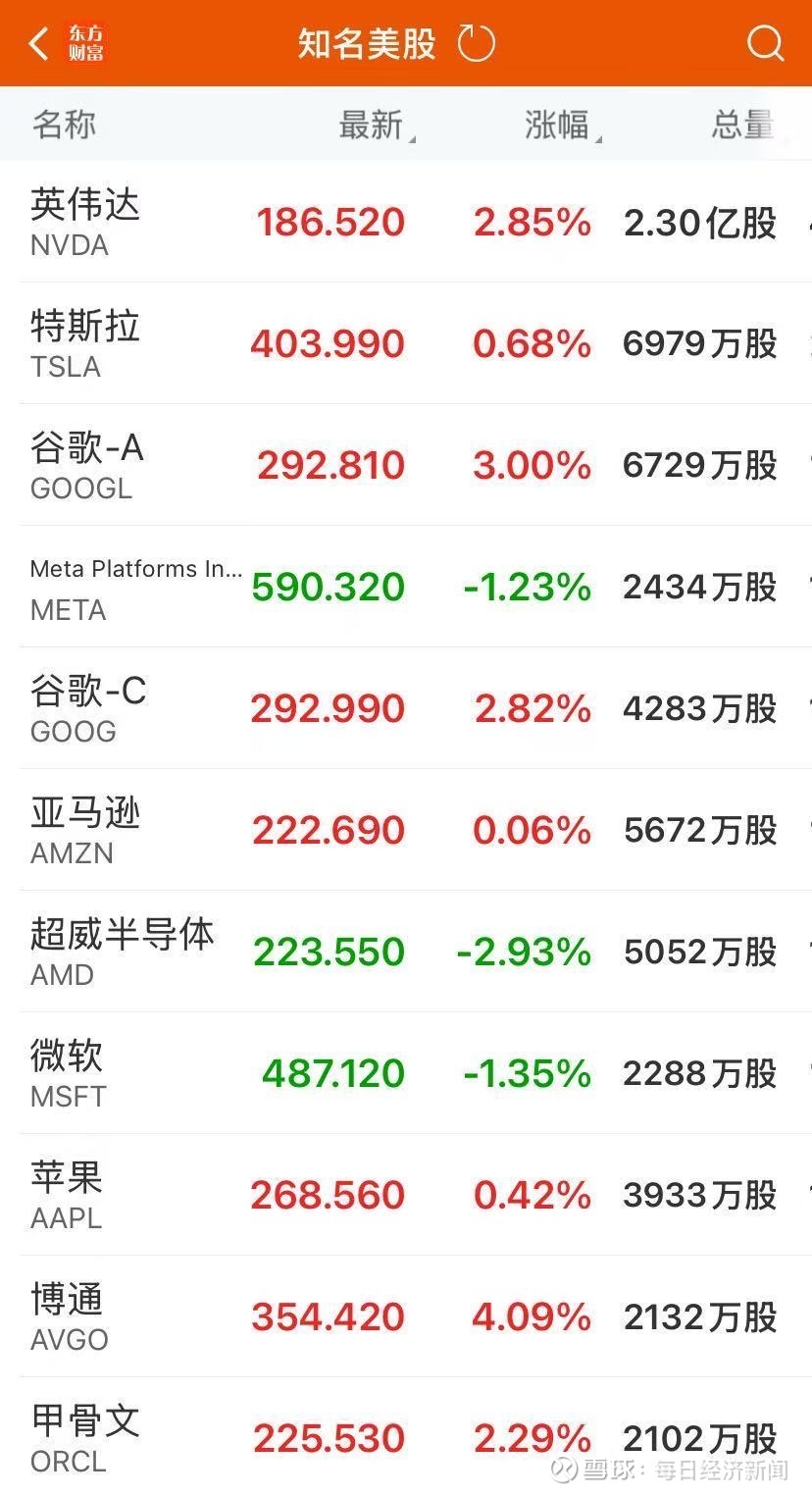The height and width of the screenshot is (1495, 812).
Task: Toggle sorting on the 涨幅 column
Action: coord(556,124)
